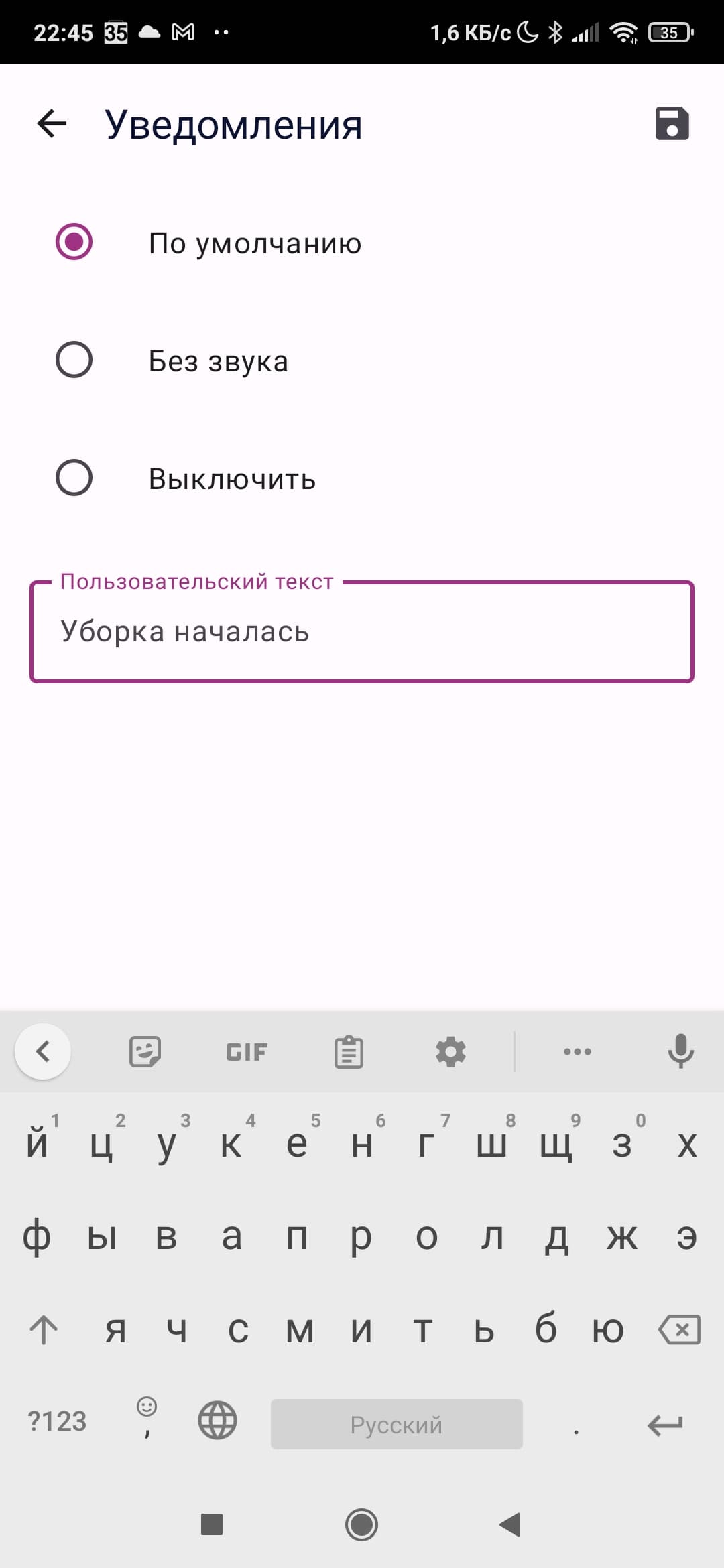724x1568 pixels.
Task: Focus the Пользовательский текст field
Action: tap(362, 632)
